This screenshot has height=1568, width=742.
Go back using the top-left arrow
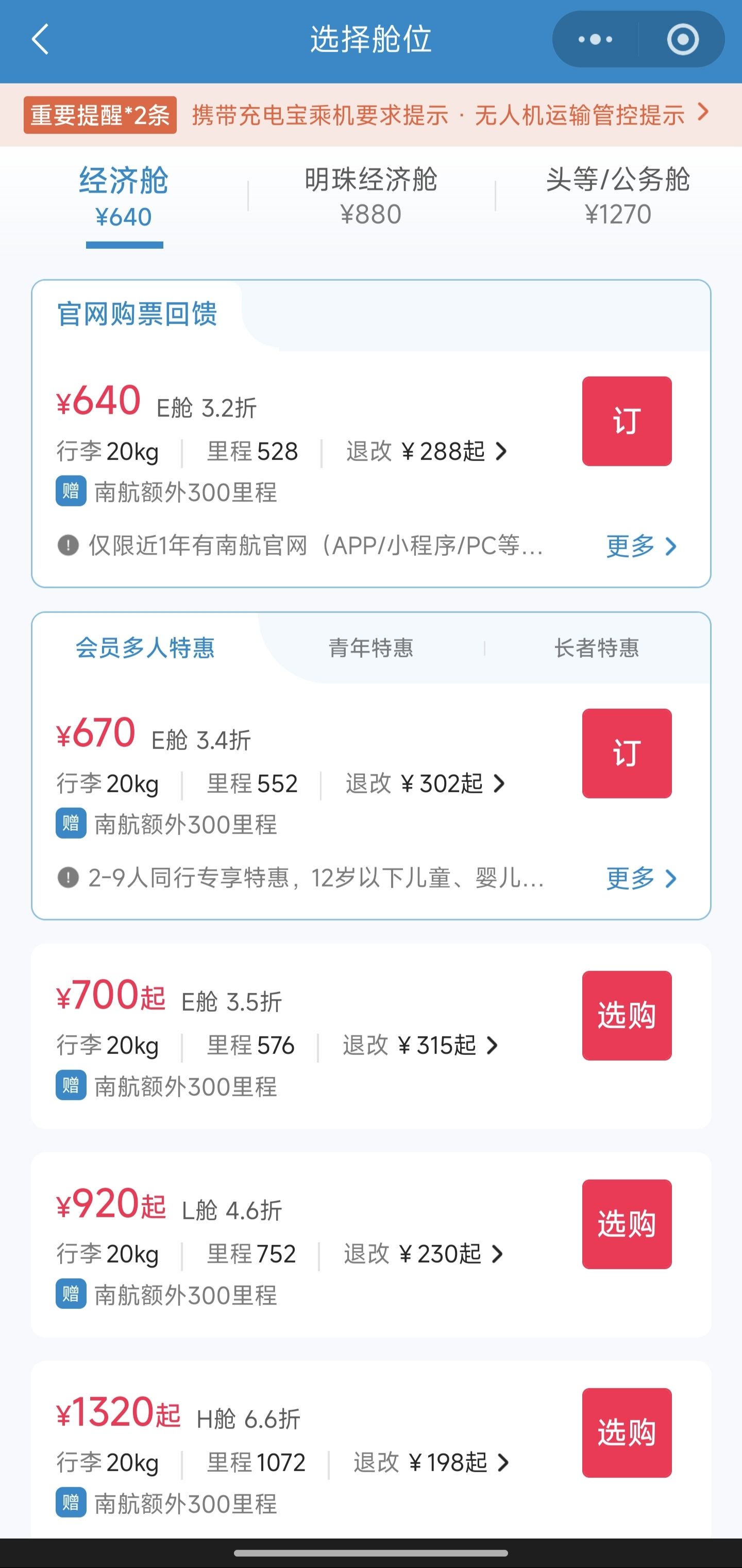[x=40, y=40]
